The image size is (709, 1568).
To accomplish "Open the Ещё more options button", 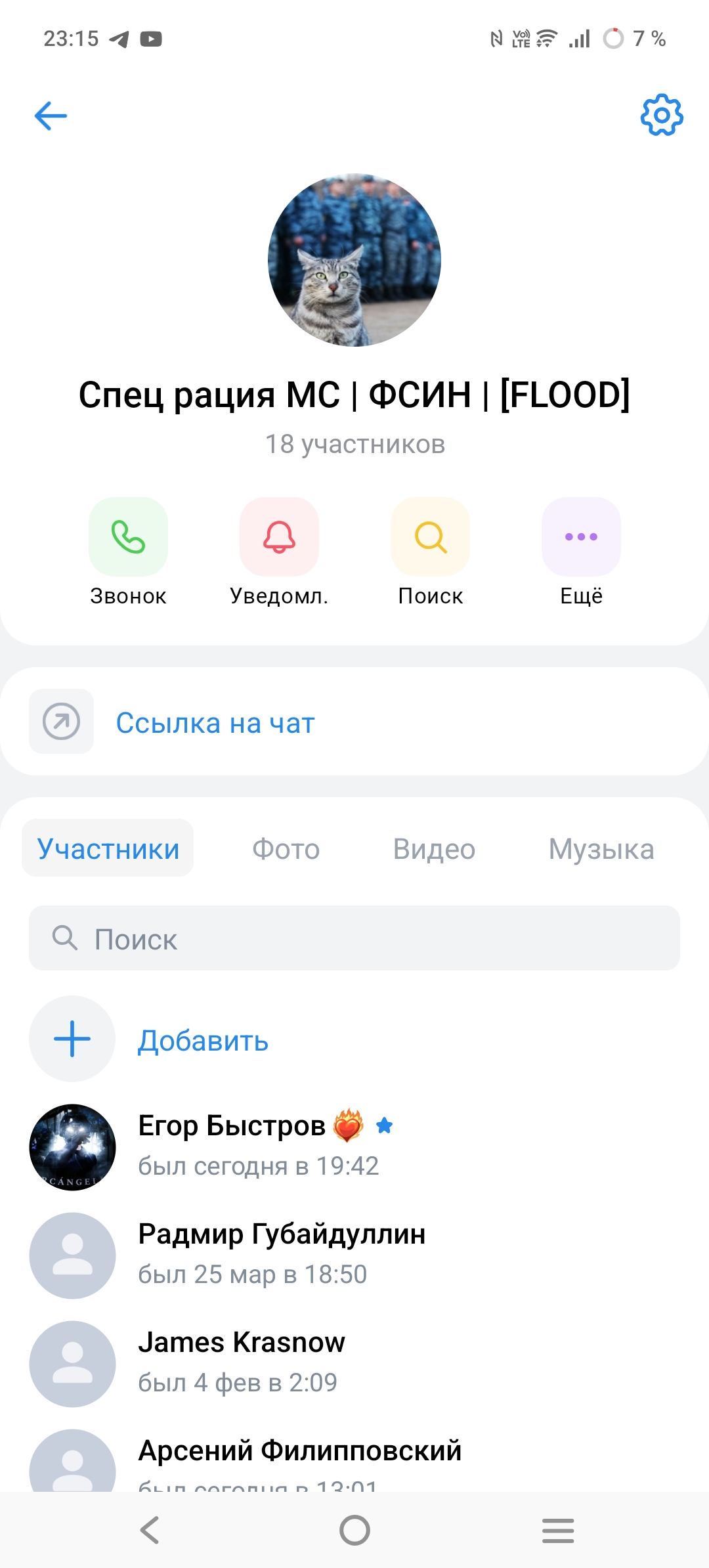I will [x=581, y=537].
